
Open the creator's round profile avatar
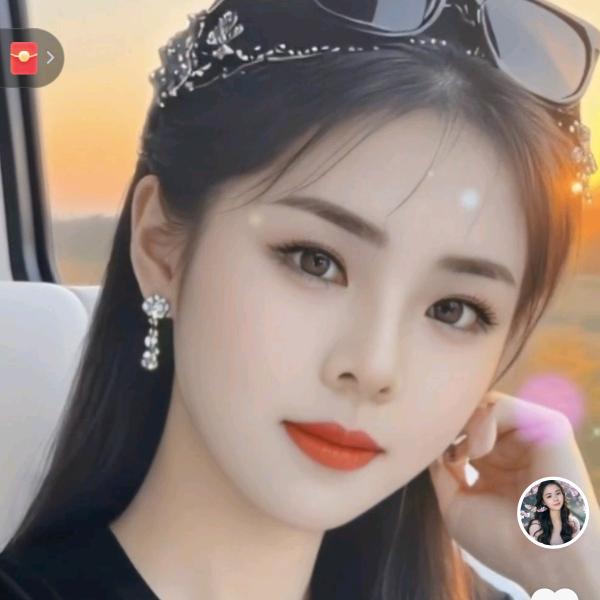(x=552, y=512)
